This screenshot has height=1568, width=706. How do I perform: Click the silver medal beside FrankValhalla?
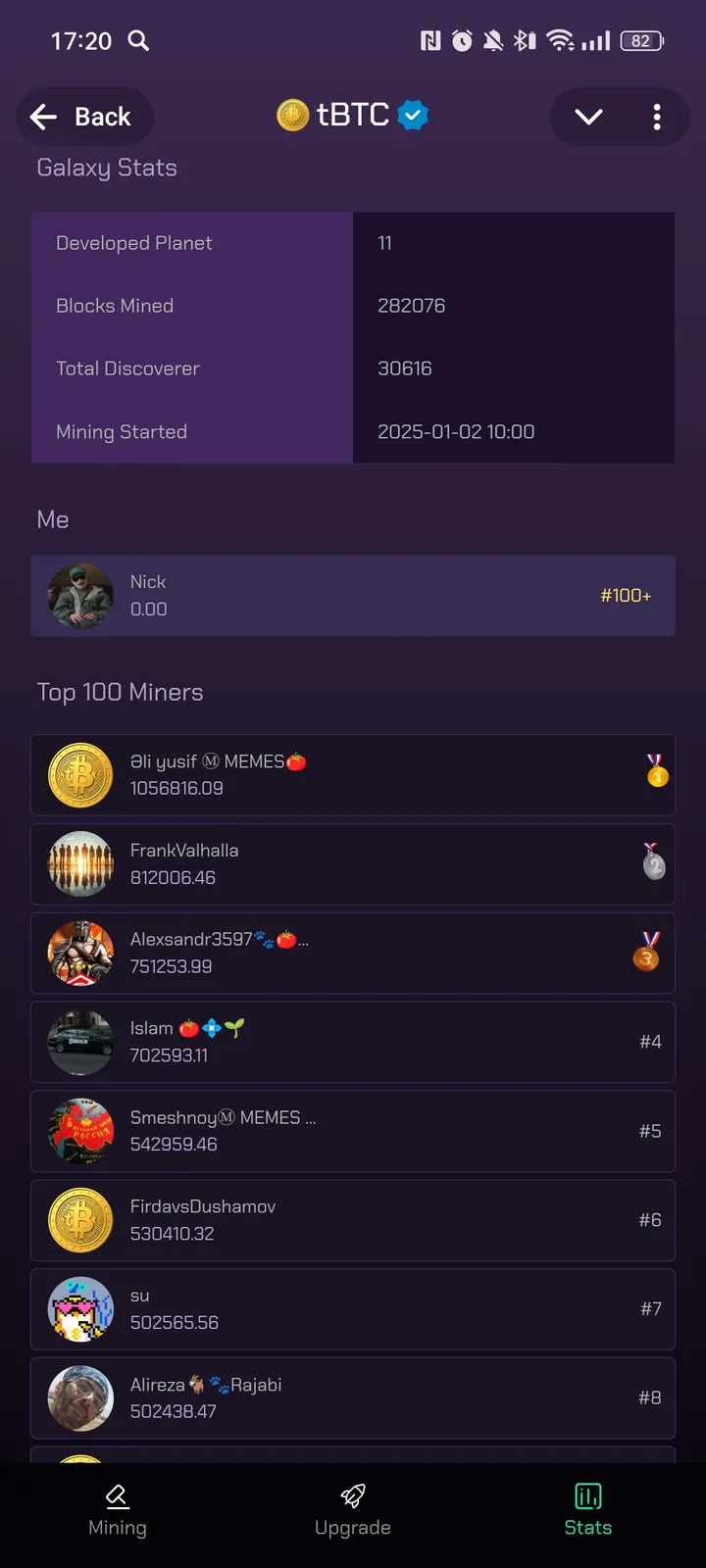(653, 864)
